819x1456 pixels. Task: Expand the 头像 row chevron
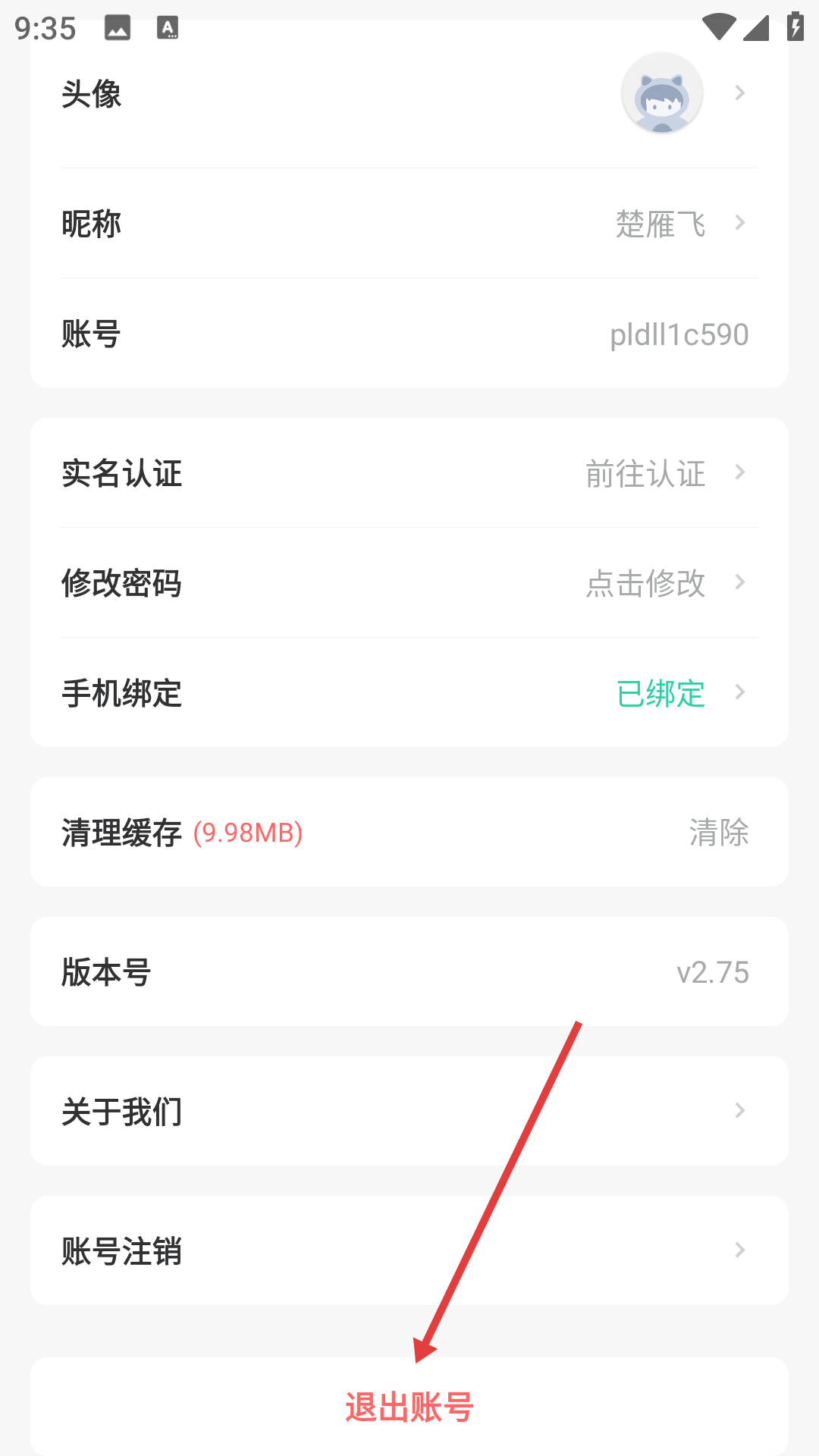739,93
